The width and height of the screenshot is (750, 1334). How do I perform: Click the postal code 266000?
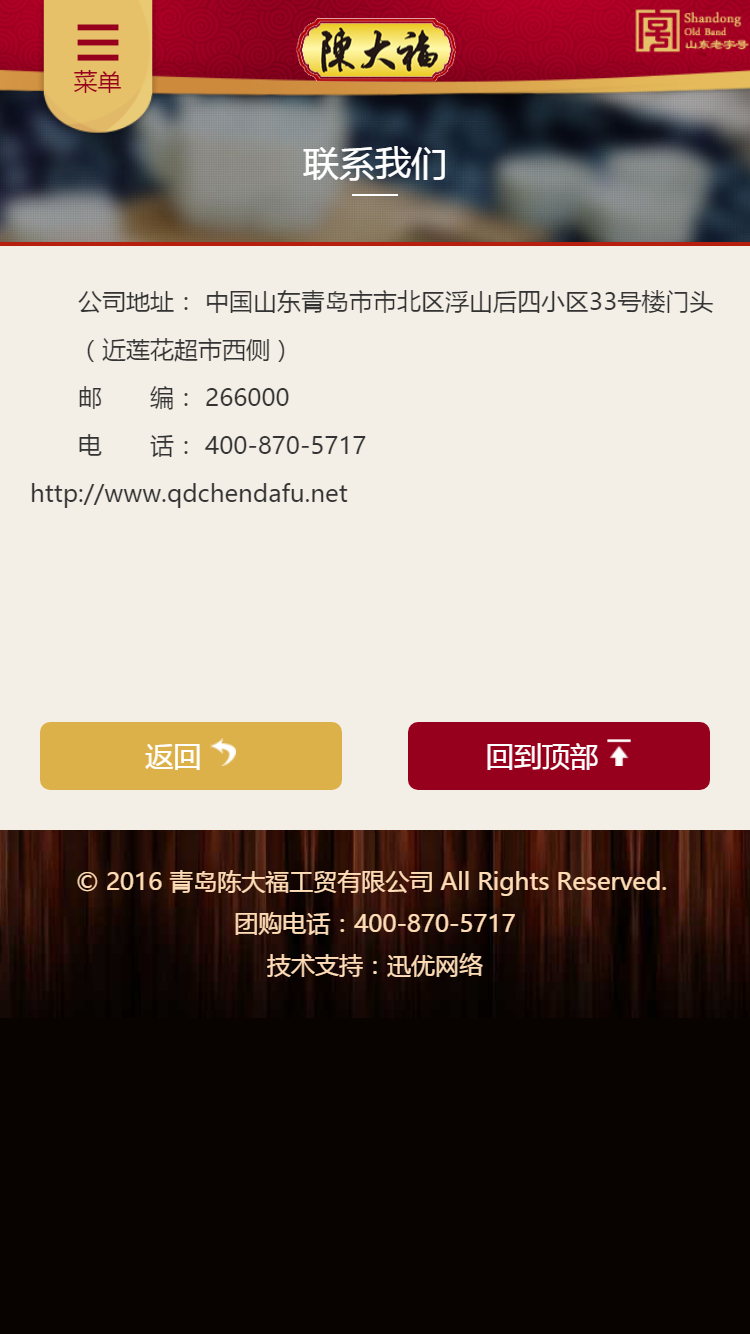tap(246, 397)
